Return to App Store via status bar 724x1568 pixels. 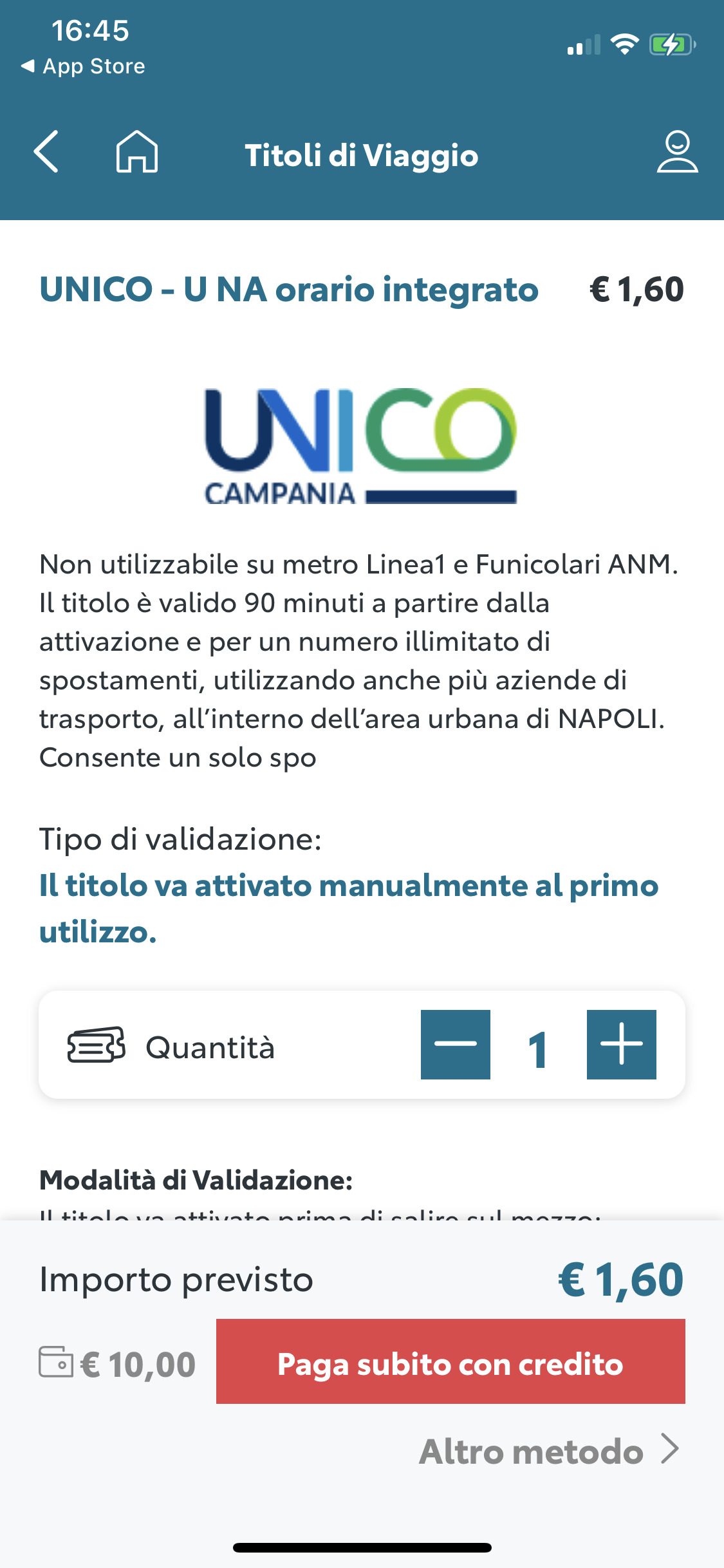click(x=83, y=66)
